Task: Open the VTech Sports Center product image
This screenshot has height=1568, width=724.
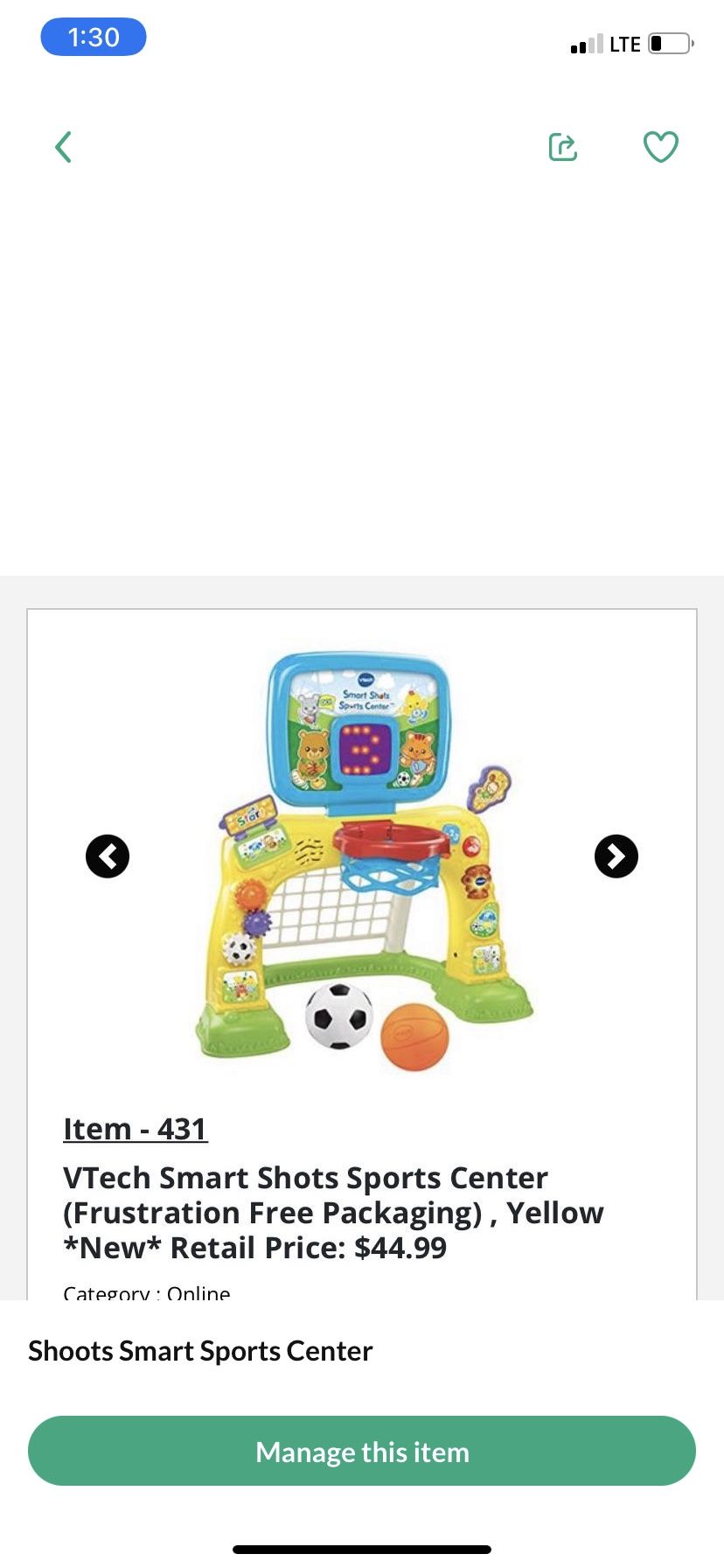Action: [x=363, y=862]
